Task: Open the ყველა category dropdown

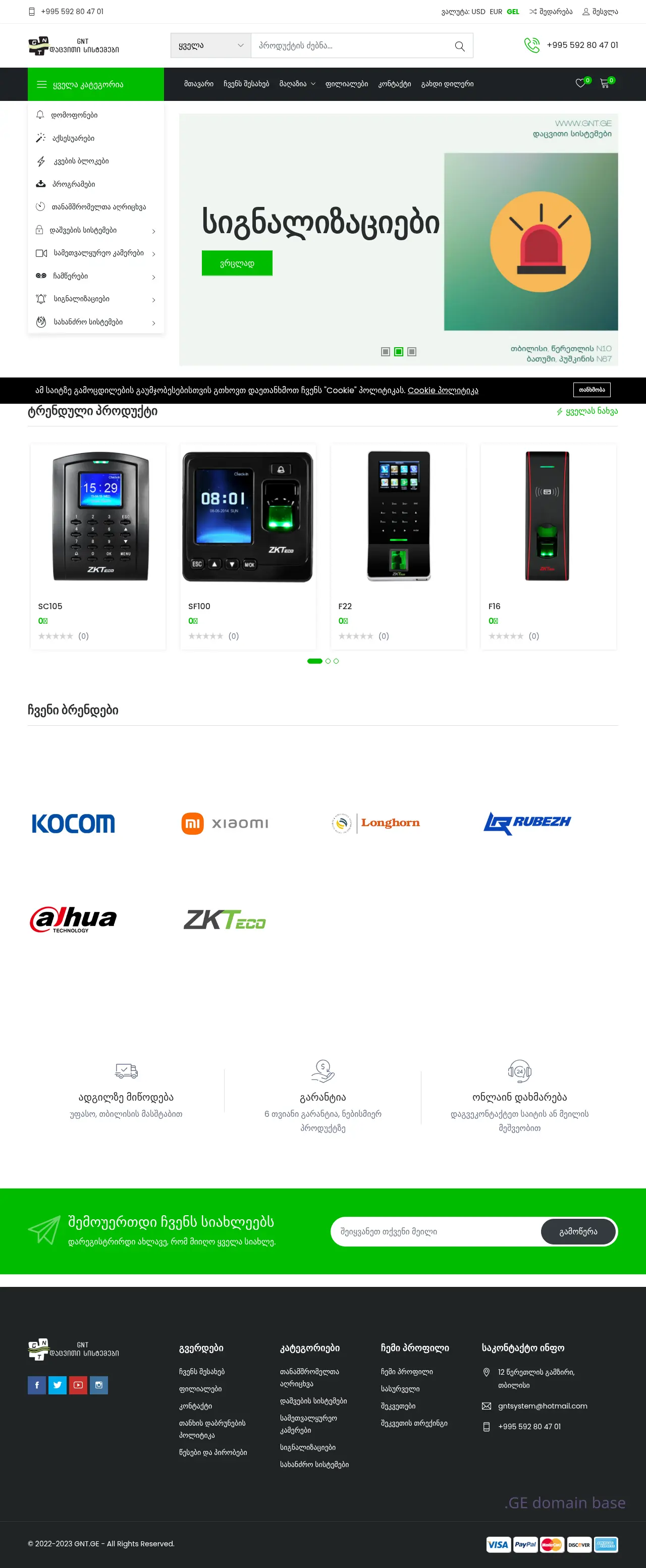Action: point(210,45)
